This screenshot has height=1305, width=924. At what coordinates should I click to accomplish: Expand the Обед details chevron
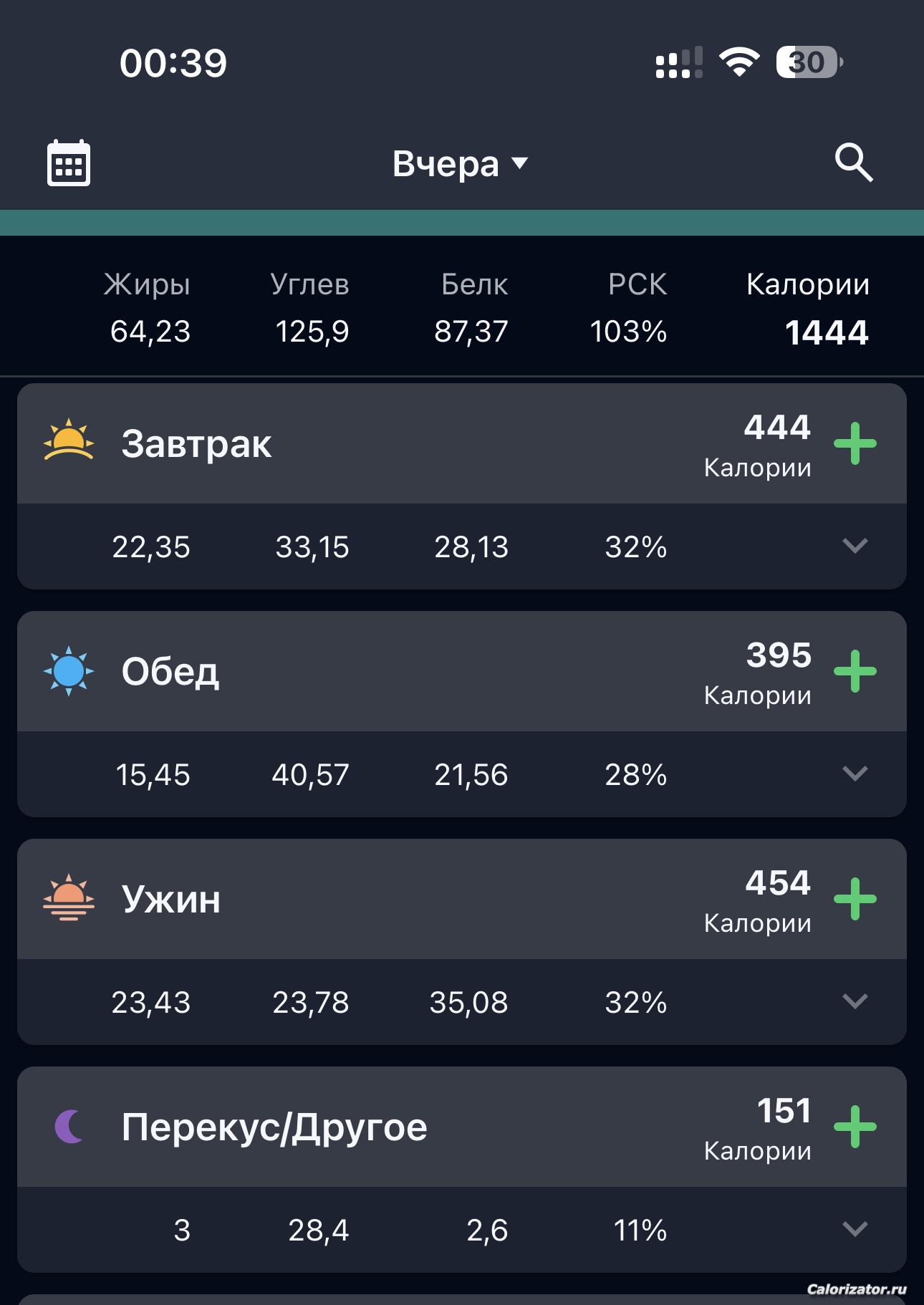pos(855,774)
